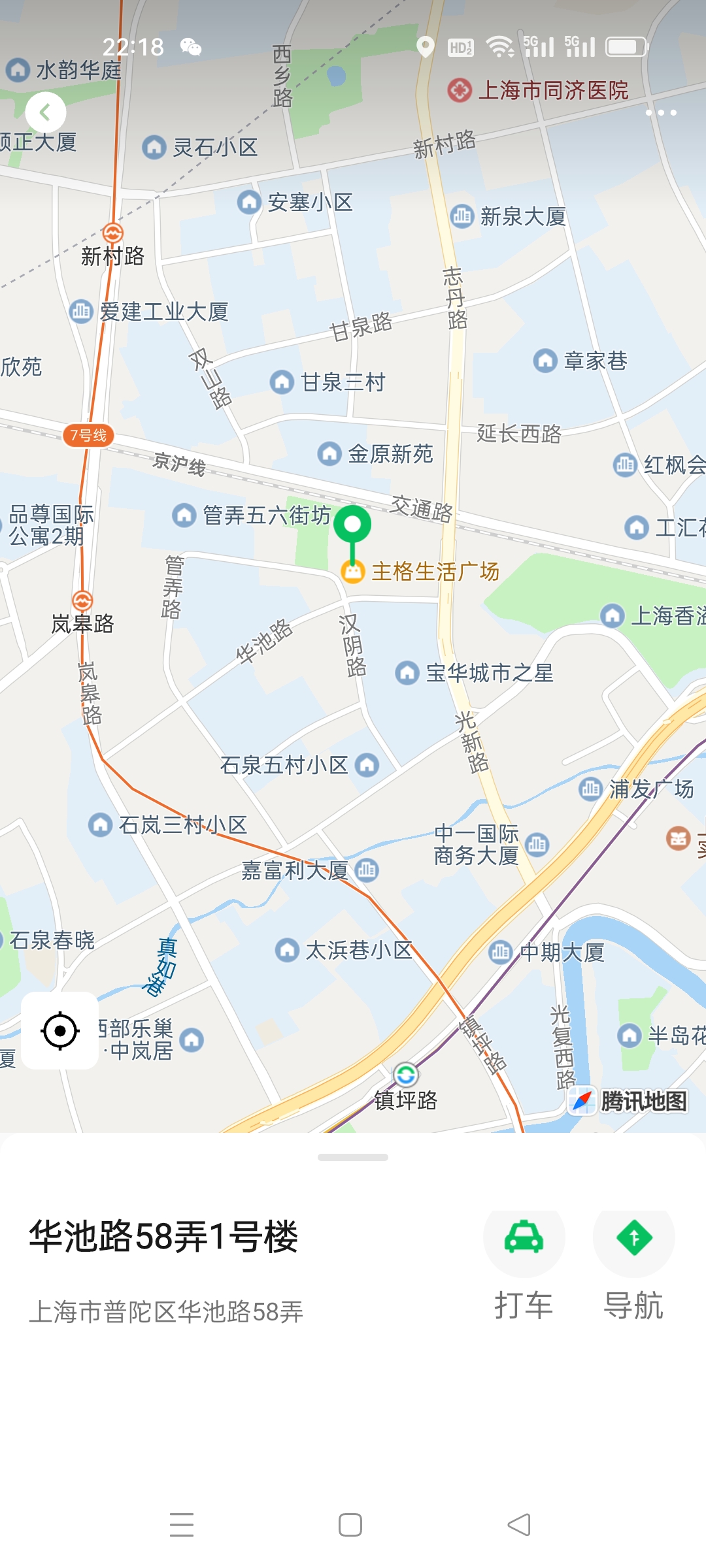Recenter map on my current location
Screen dimensions: 706x1568
click(60, 1031)
